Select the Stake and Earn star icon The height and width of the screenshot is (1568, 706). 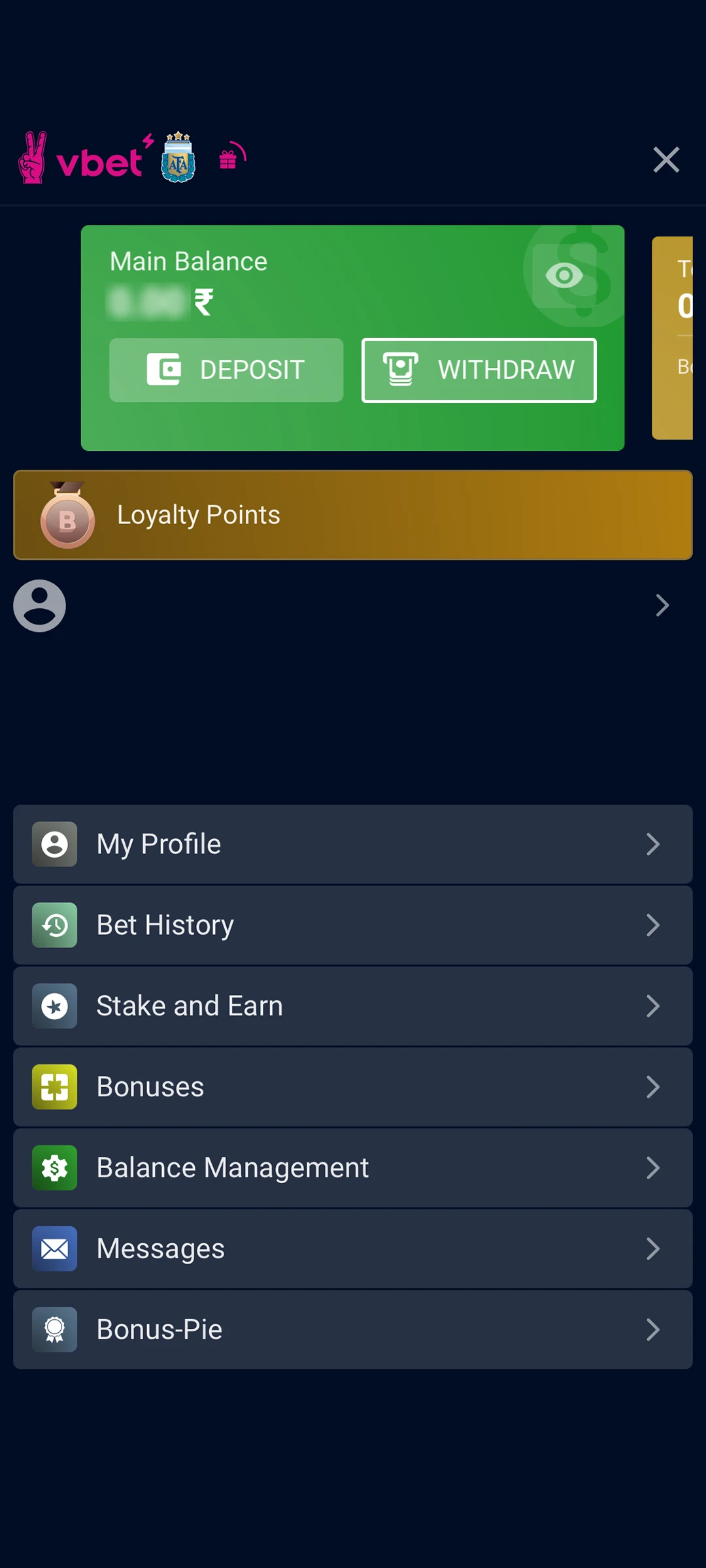(54, 1005)
